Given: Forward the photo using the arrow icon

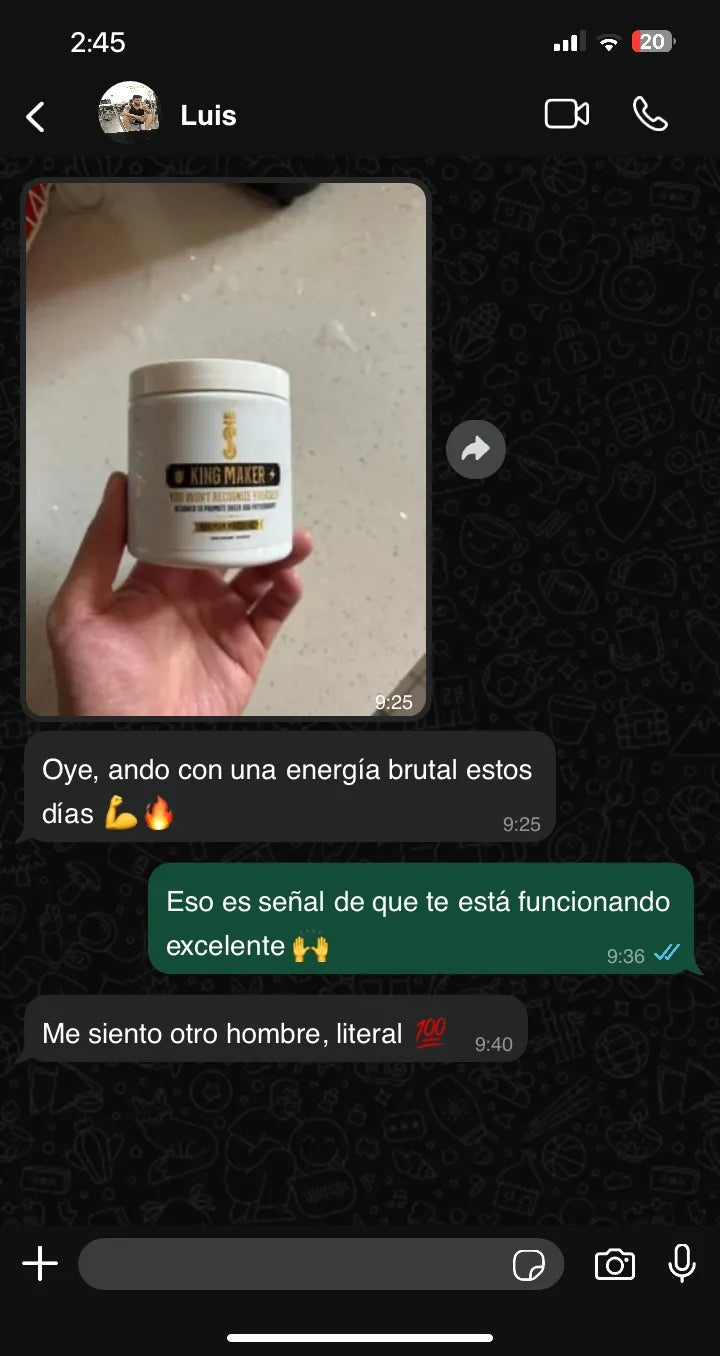Looking at the screenshot, I should coord(476,450).
